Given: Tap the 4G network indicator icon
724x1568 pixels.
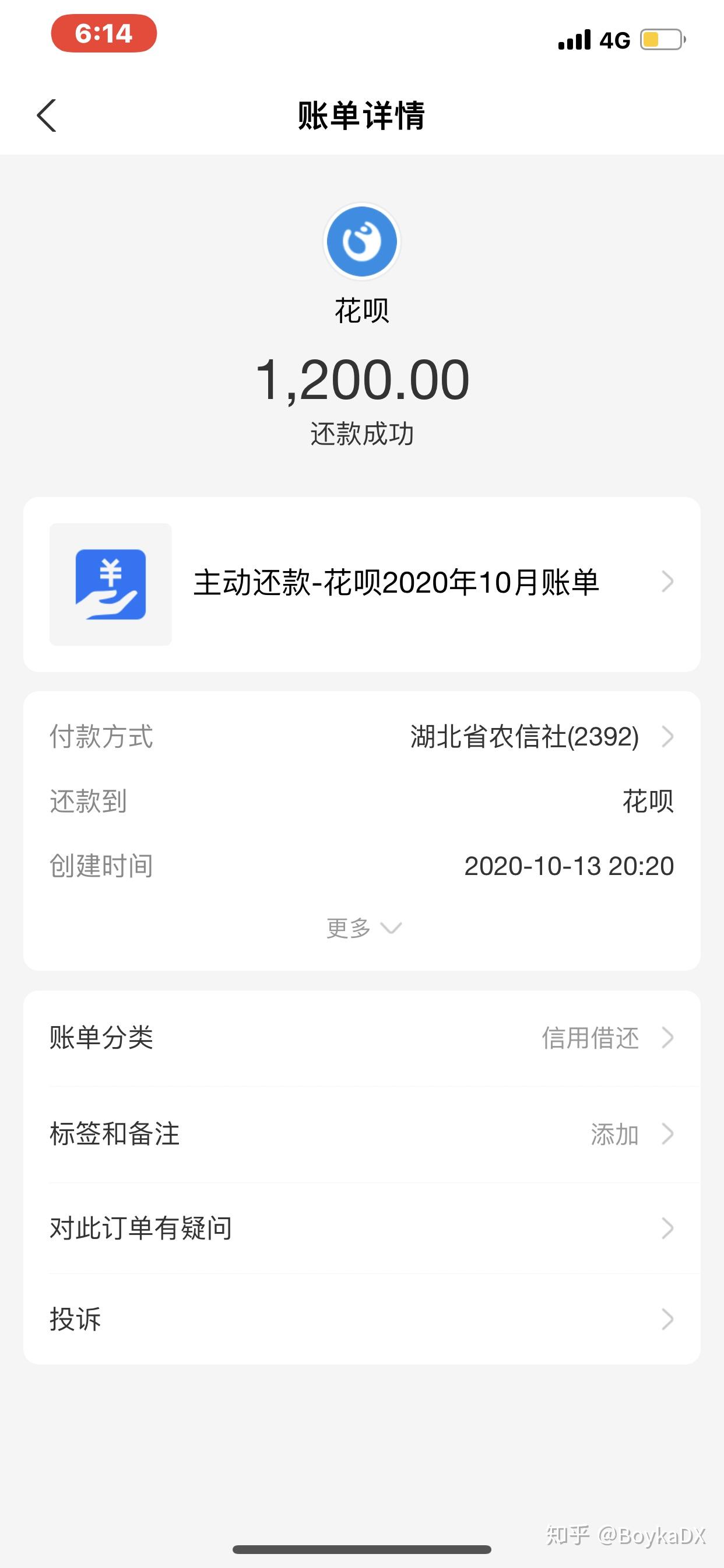Looking at the screenshot, I should 614,39.
